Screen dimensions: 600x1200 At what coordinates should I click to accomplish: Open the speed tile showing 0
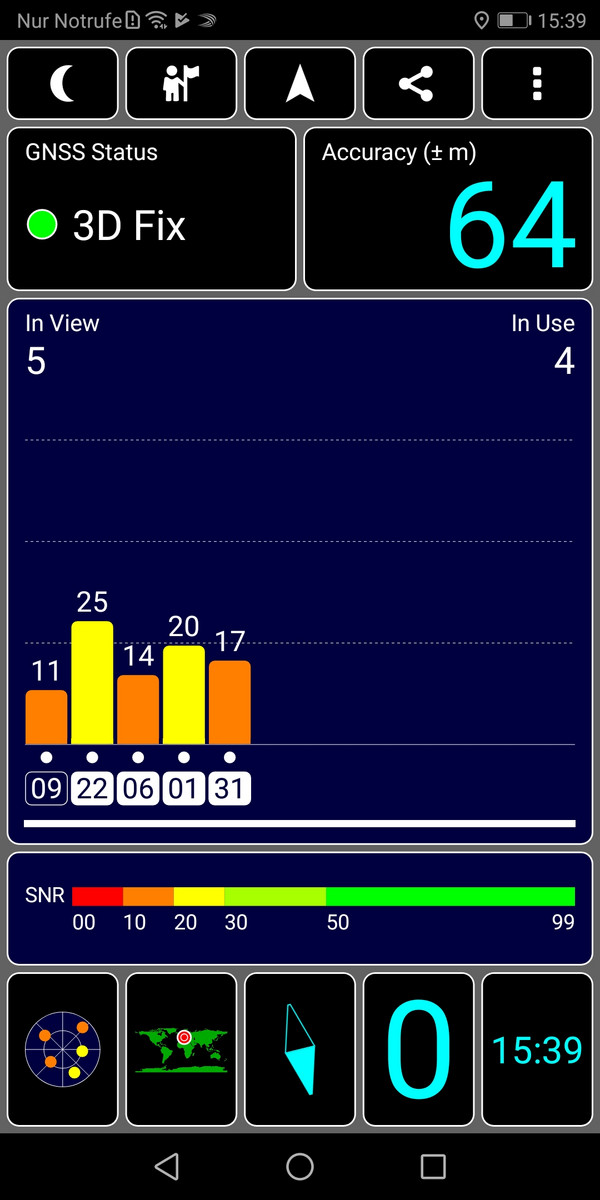(418, 1050)
